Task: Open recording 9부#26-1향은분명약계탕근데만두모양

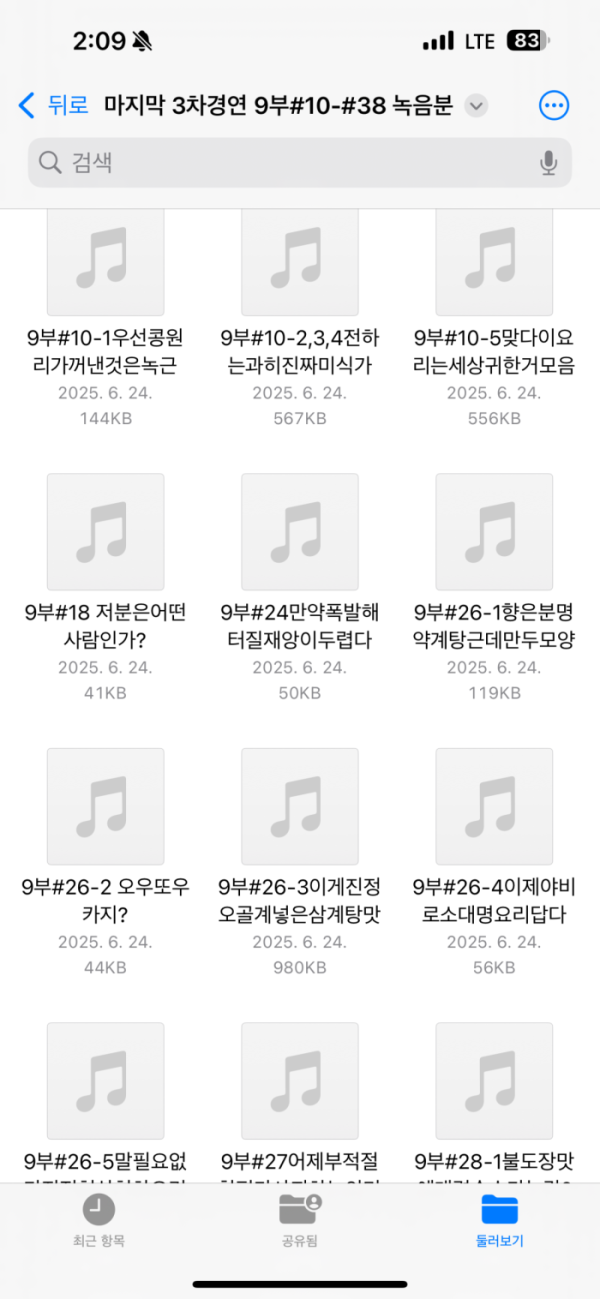Action: pos(494,532)
